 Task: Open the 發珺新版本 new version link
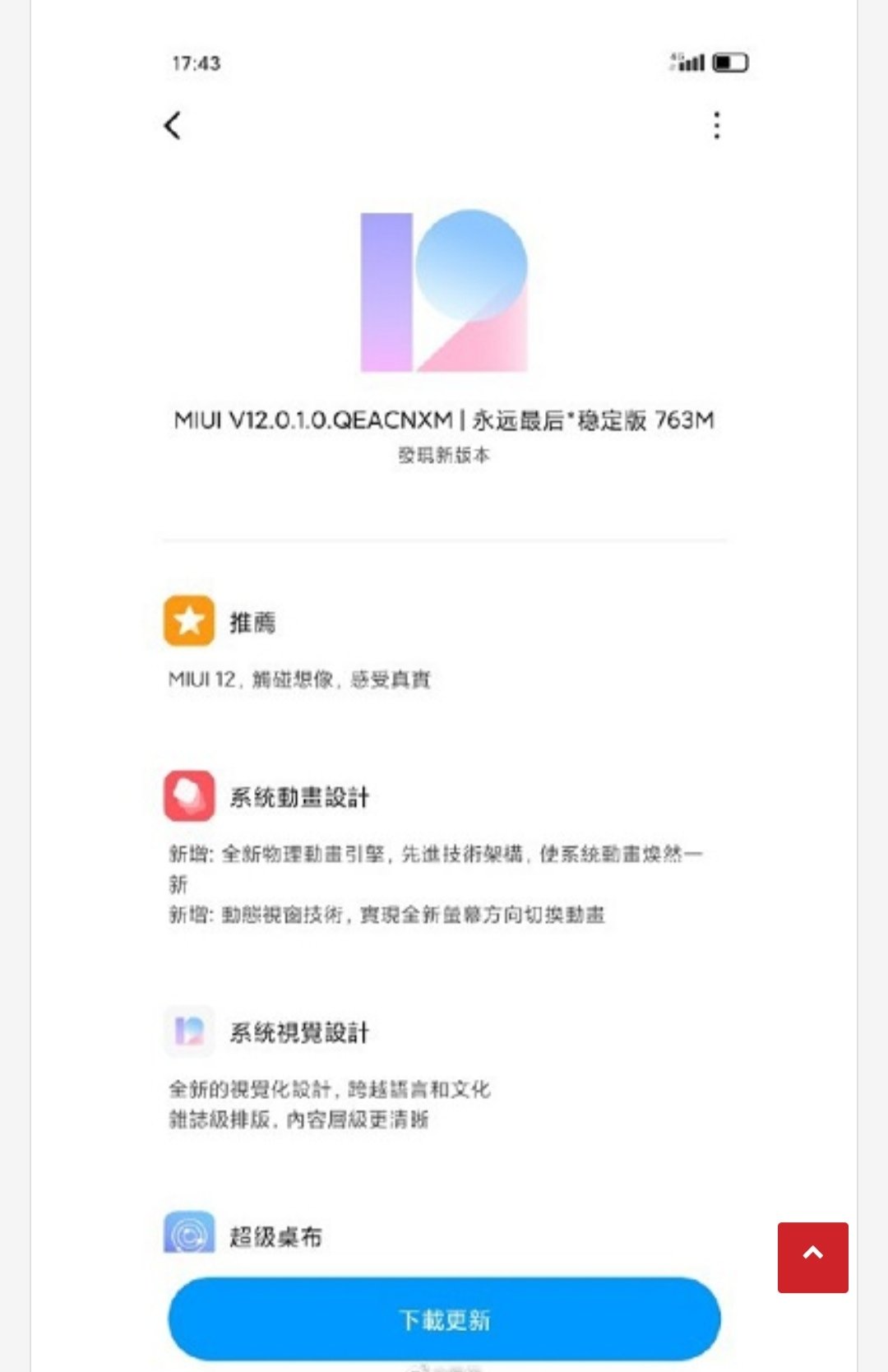tap(442, 458)
